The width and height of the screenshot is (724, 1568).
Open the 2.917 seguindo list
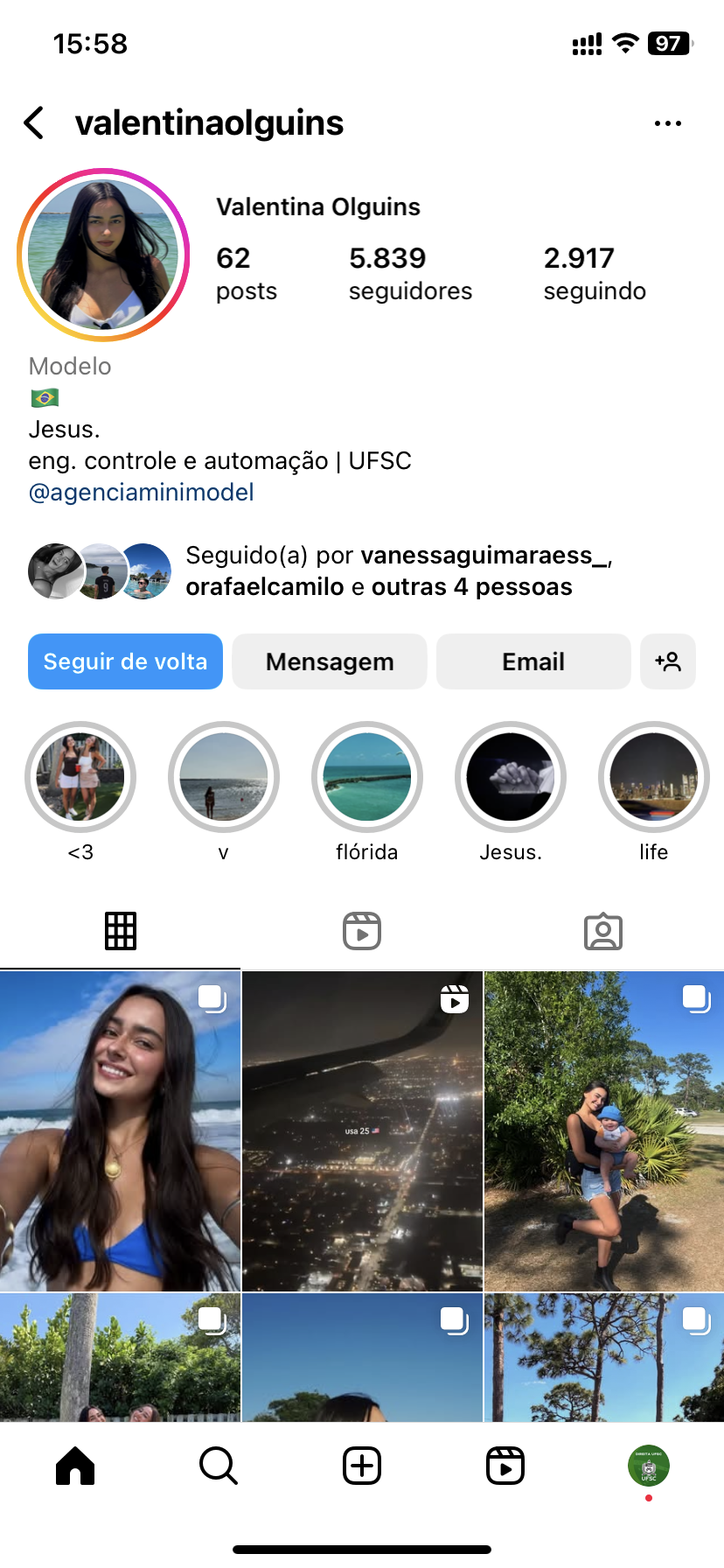pyautogui.click(x=595, y=273)
